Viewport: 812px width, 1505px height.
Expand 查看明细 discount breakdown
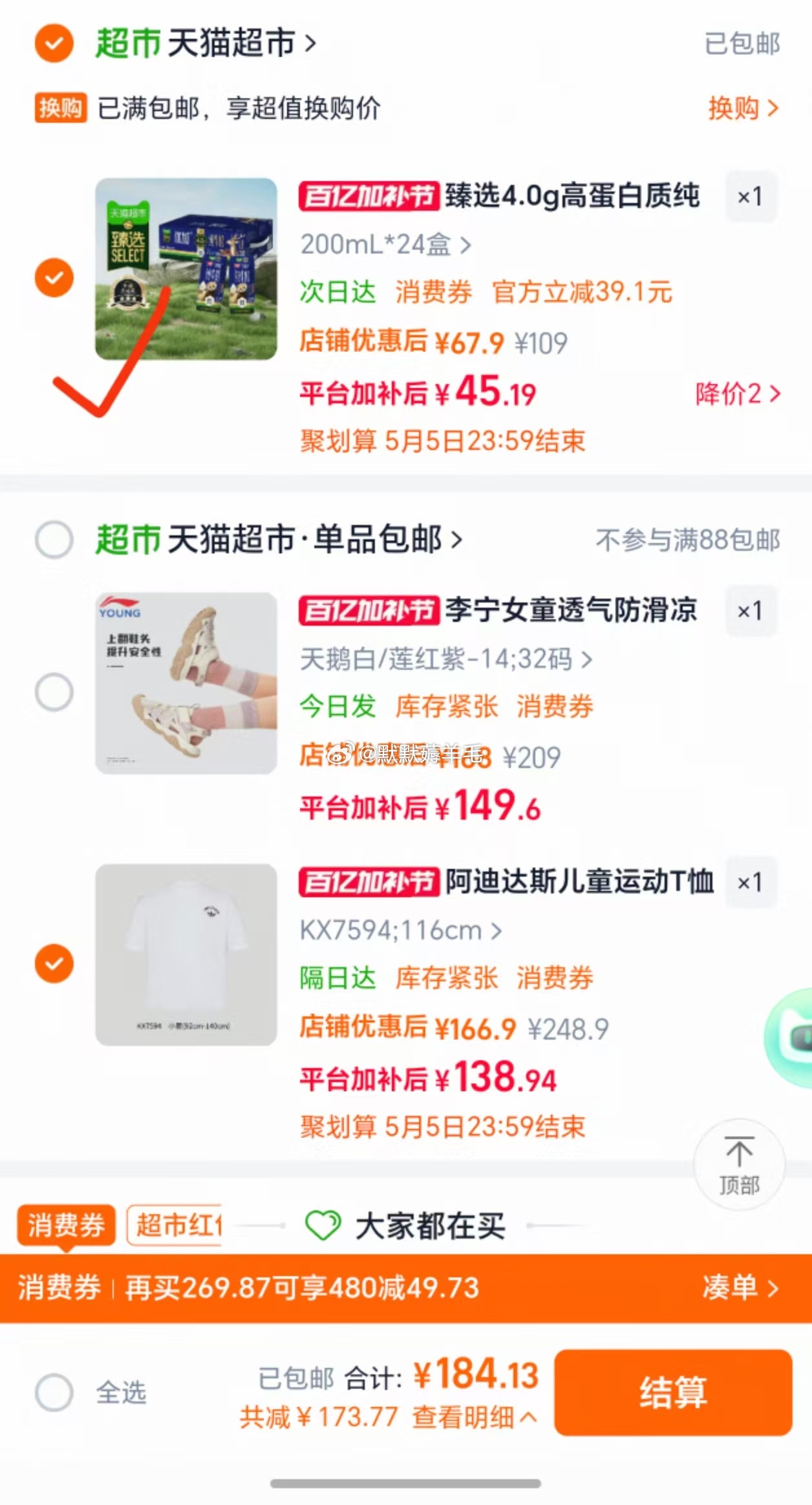tap(474, 1417)
